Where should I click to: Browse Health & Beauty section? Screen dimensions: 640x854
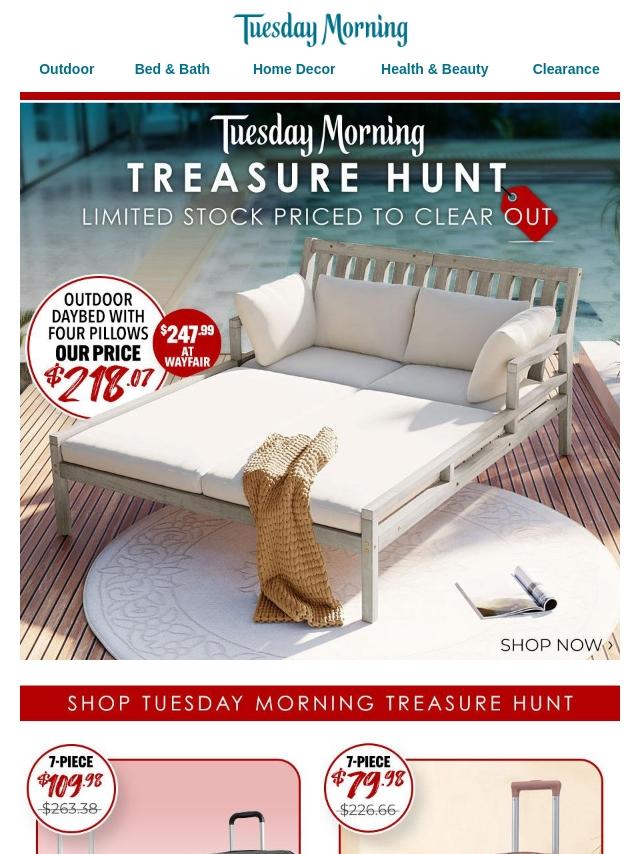(x=434, y=69)
